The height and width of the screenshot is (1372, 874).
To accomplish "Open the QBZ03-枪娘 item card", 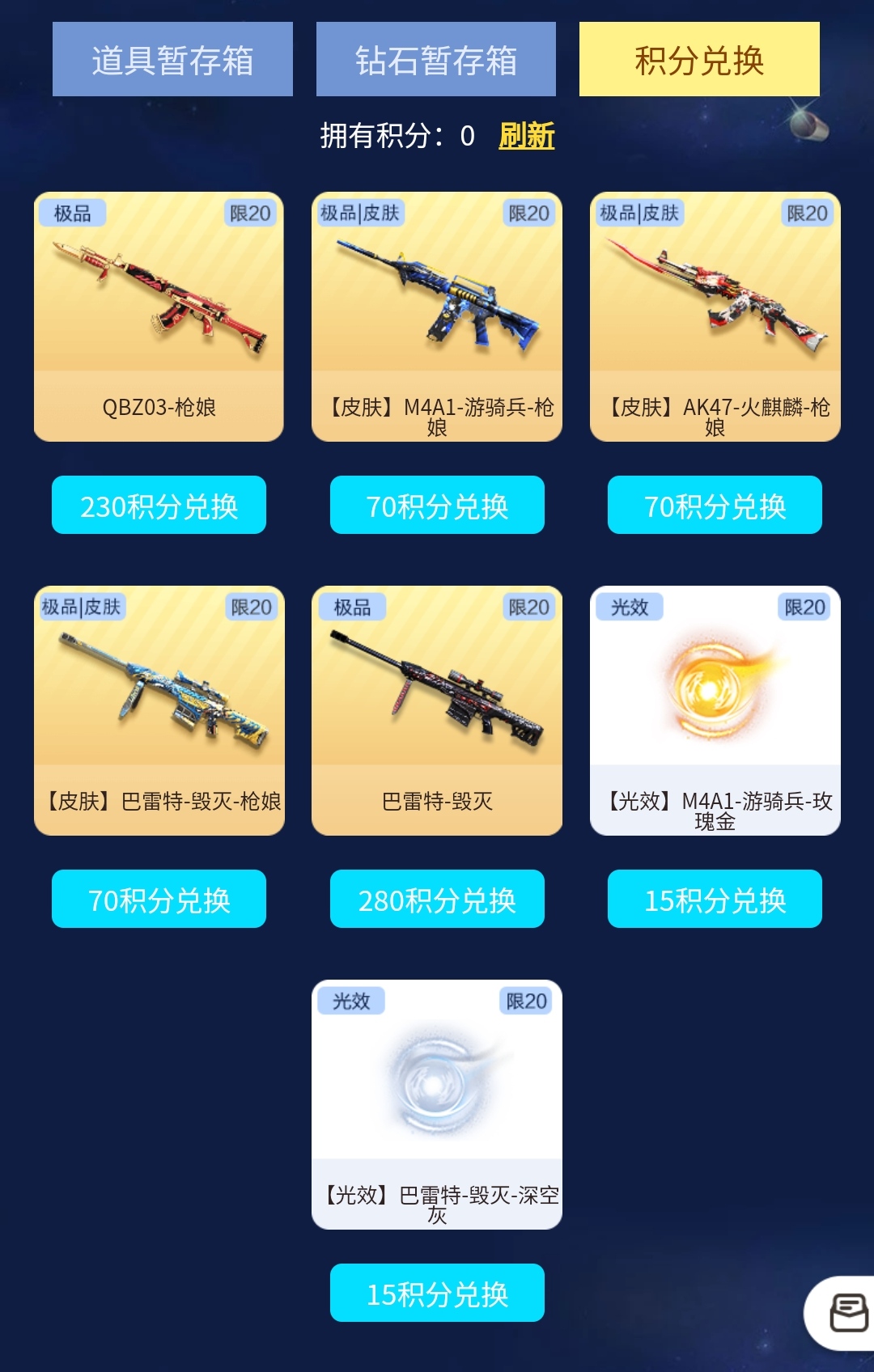I will coord(159,316).
